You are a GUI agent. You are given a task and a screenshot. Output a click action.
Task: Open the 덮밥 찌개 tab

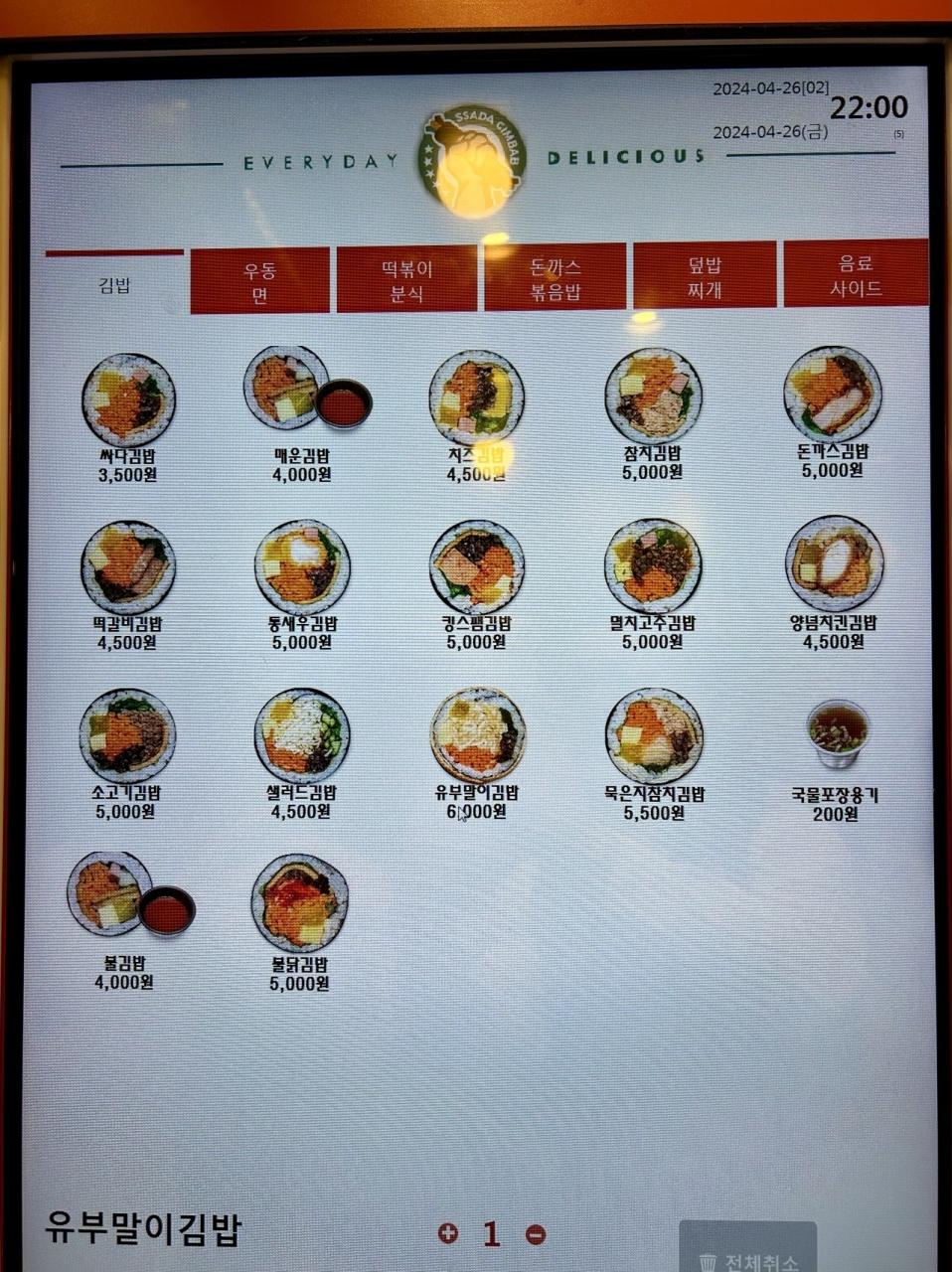pos(705,276)
